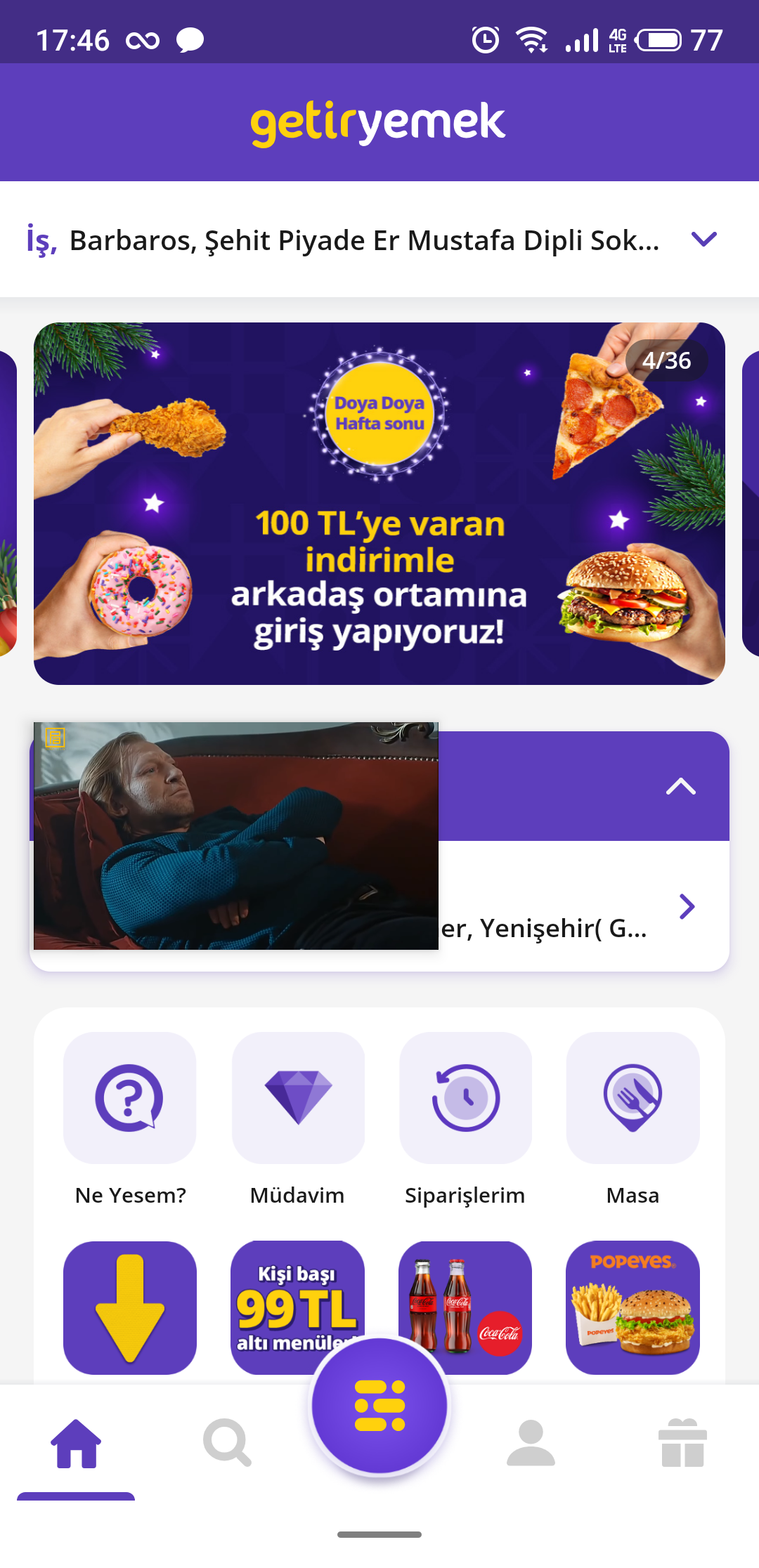The height and width of the screenshot is (1568, 759).
Task: Go to the gift campaigns tab
Action: tap(683, 1443)
